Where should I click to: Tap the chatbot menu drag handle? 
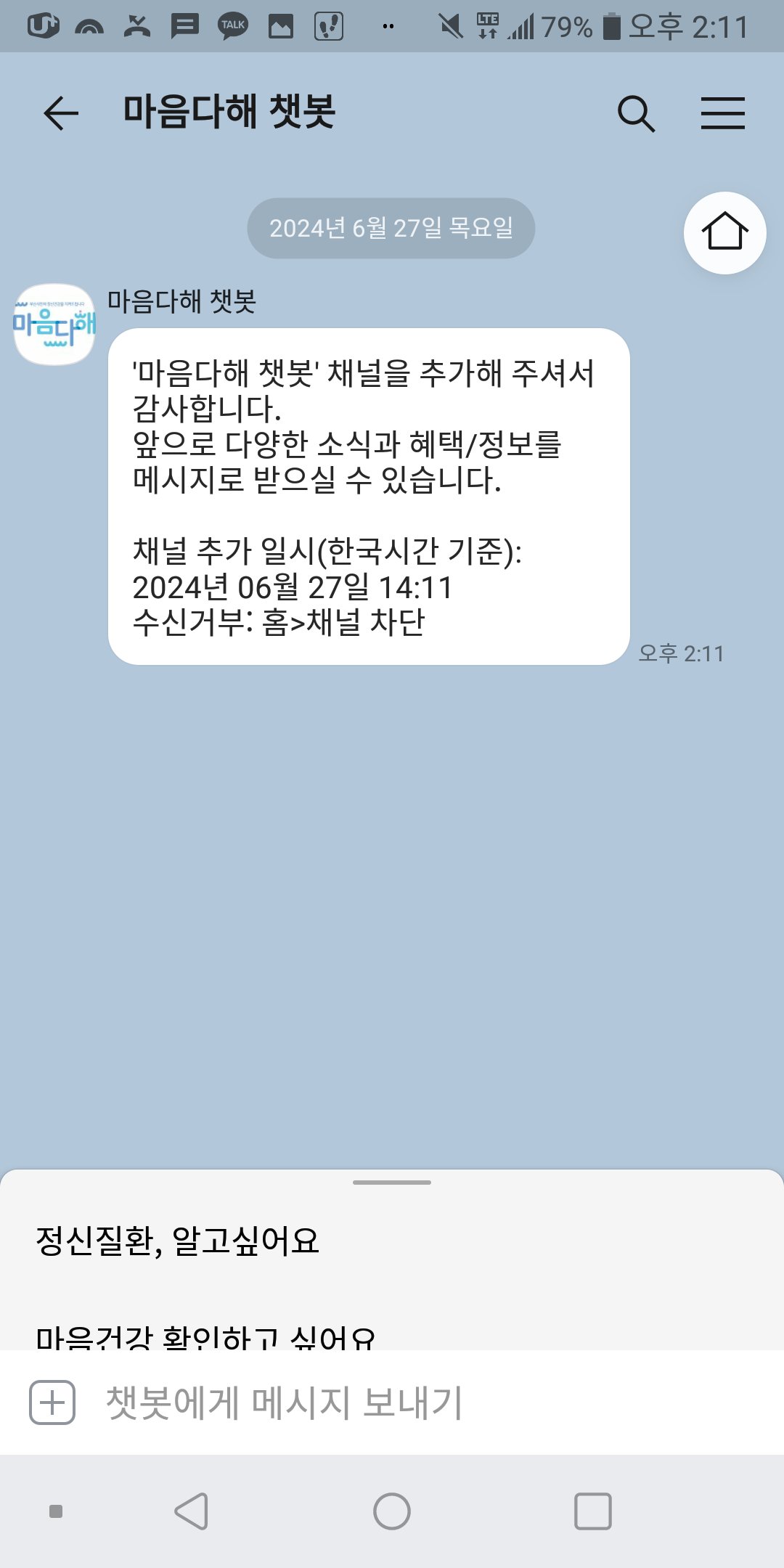[392, 1183]
